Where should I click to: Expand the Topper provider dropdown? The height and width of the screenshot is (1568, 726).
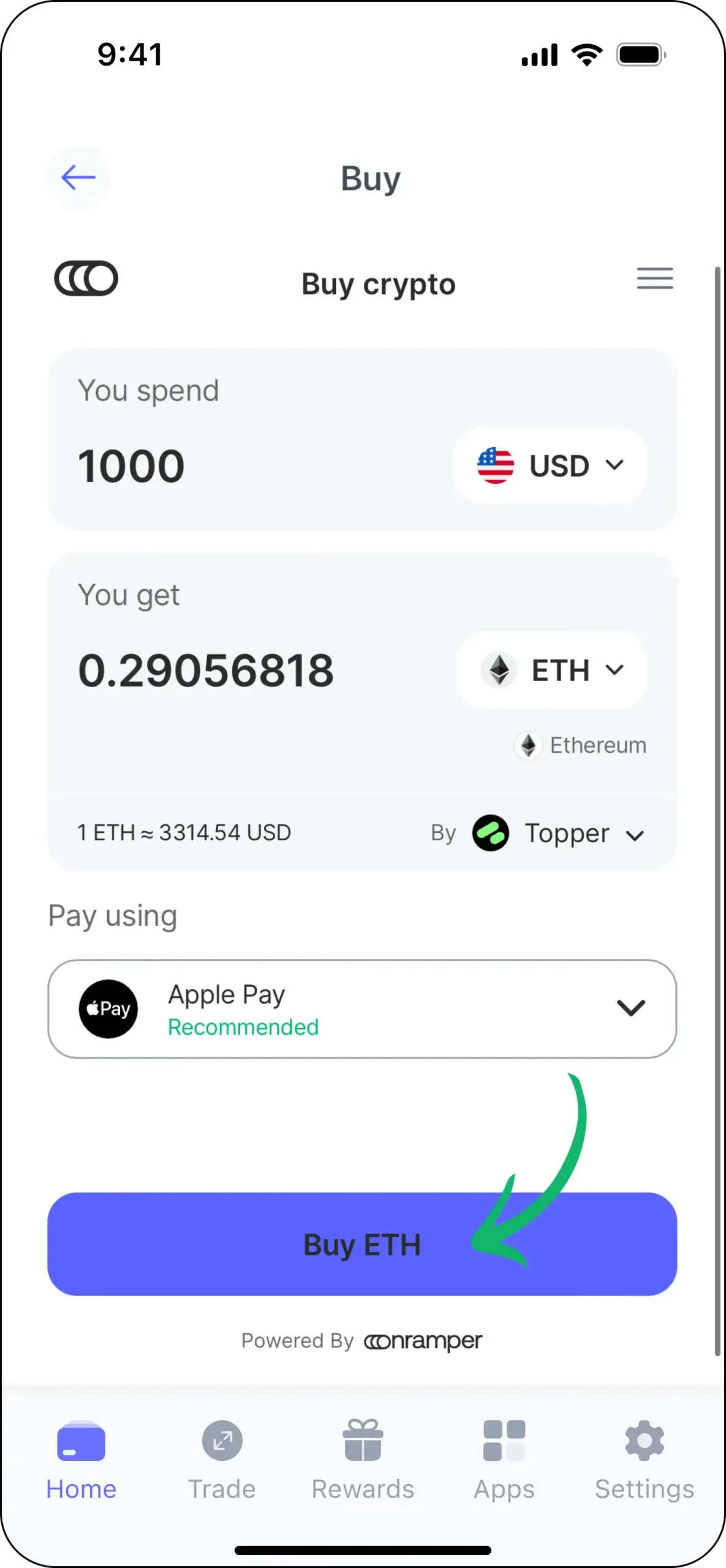coord(558,834)
